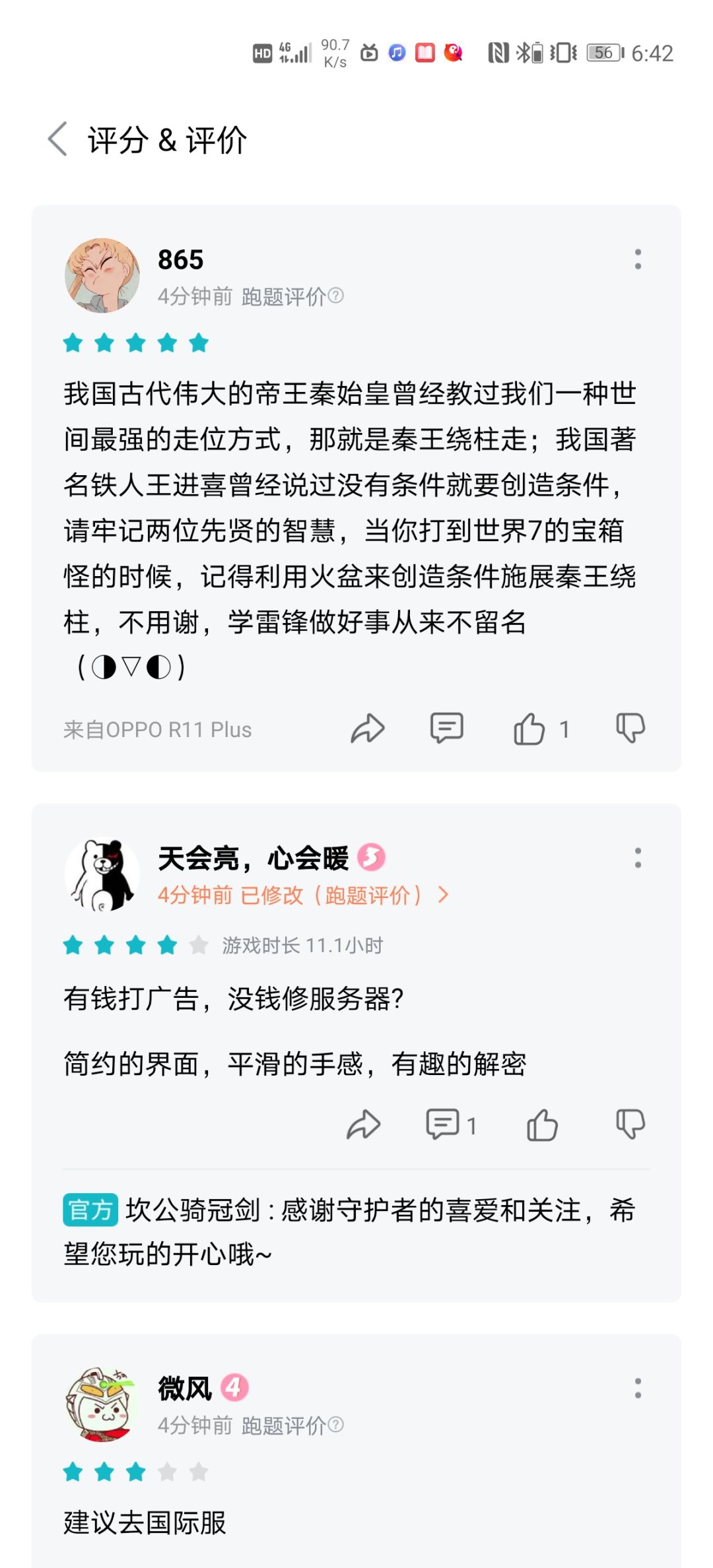Dislike 天会亮，心会暖's review
Viewport: 713px width, 1568px height.
(x=630, y=1125)
